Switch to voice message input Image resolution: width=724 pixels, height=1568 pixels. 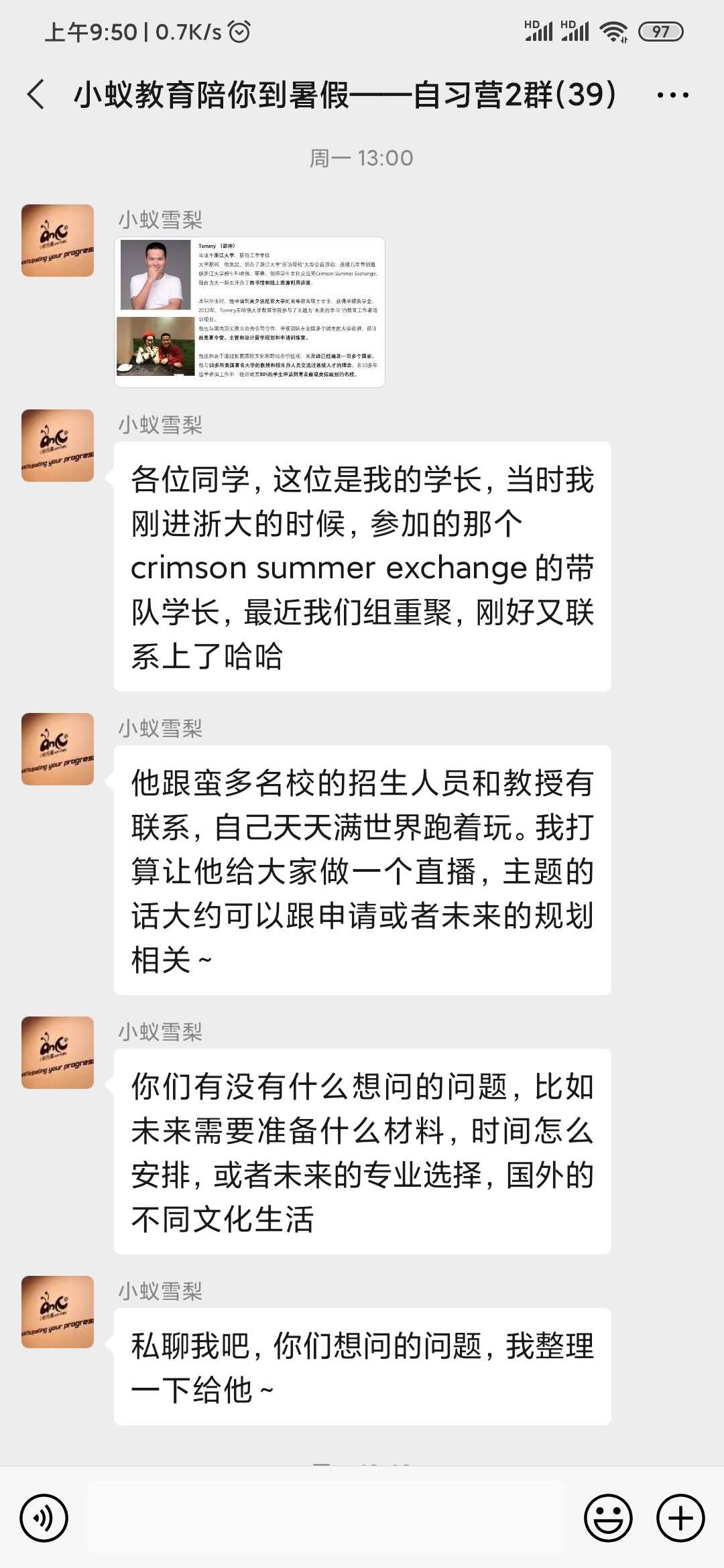click(44, 1518)
